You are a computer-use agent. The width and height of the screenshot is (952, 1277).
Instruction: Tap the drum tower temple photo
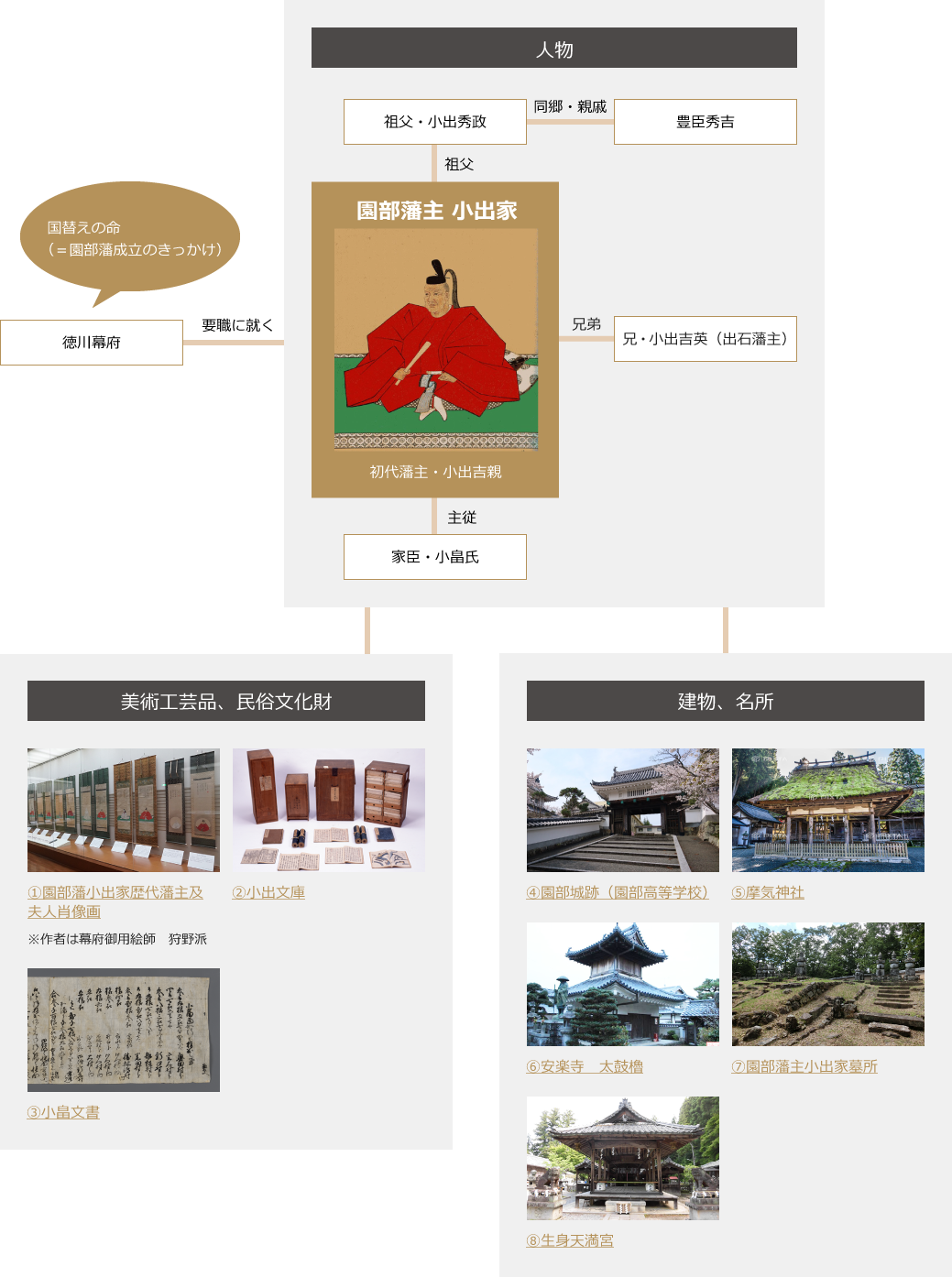click(623, 984)
